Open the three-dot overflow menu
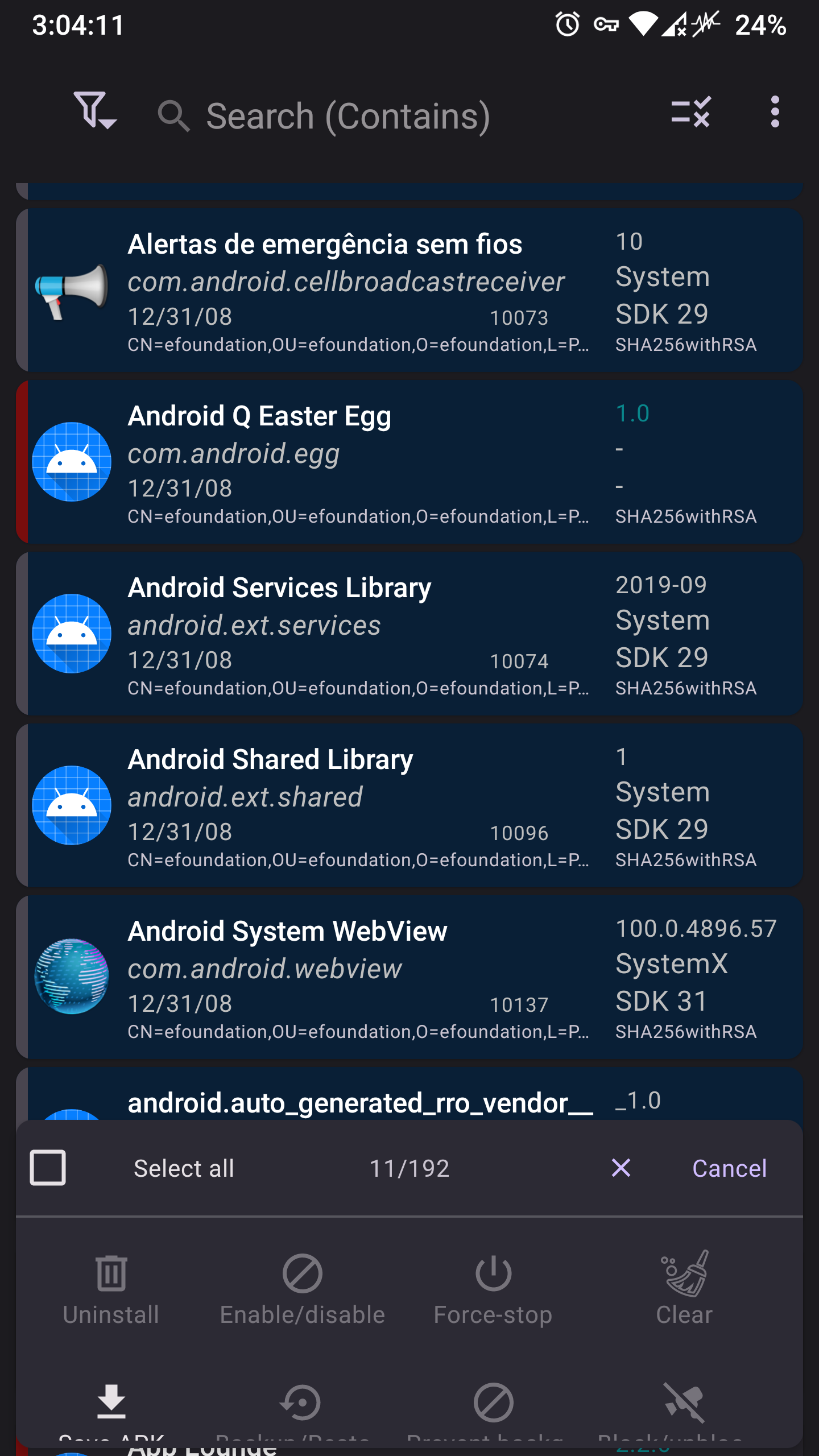This screenshot has height=1456, width=819. (x=774, y=114)
